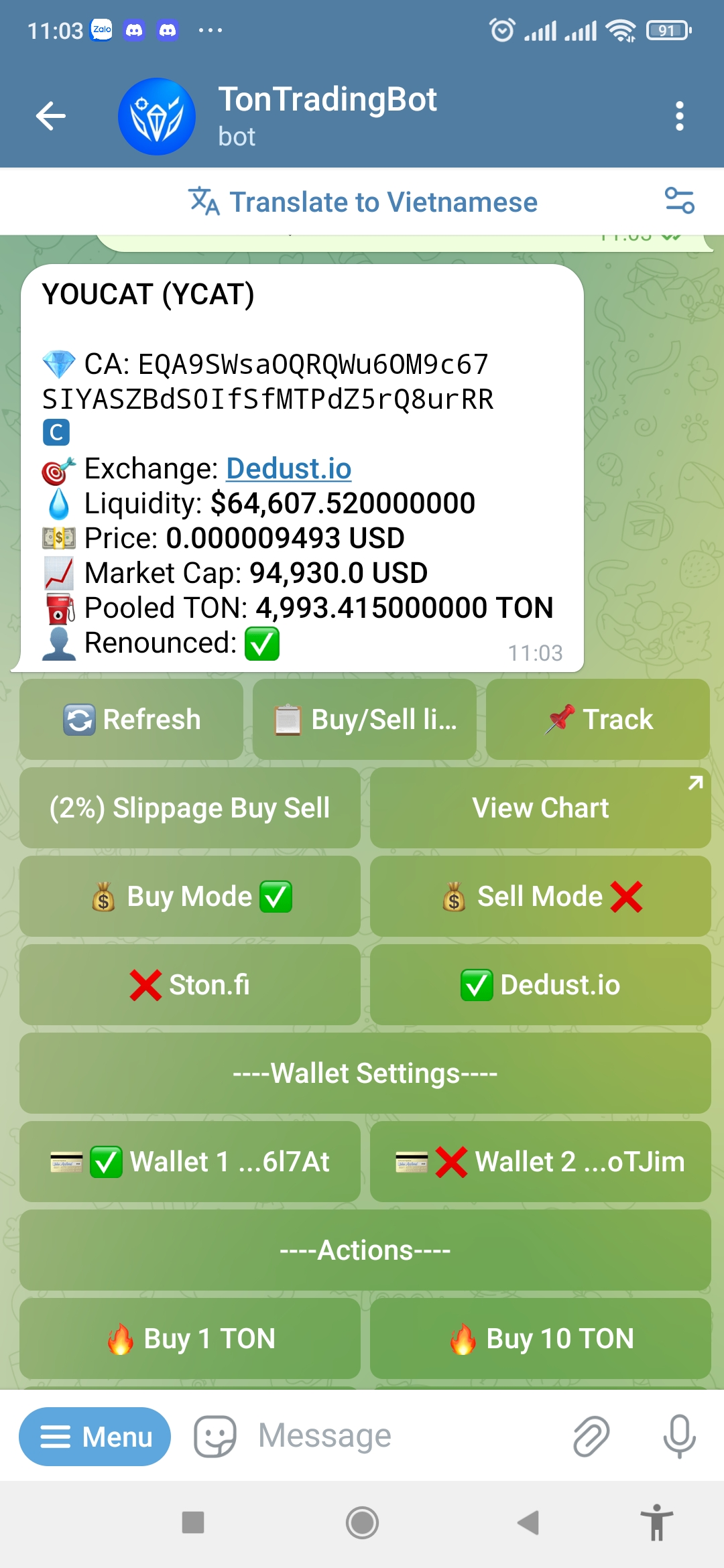The height and width of the screenshot is (1568, 724).
Task: Record a voice message
Action: click(679, 1437)
